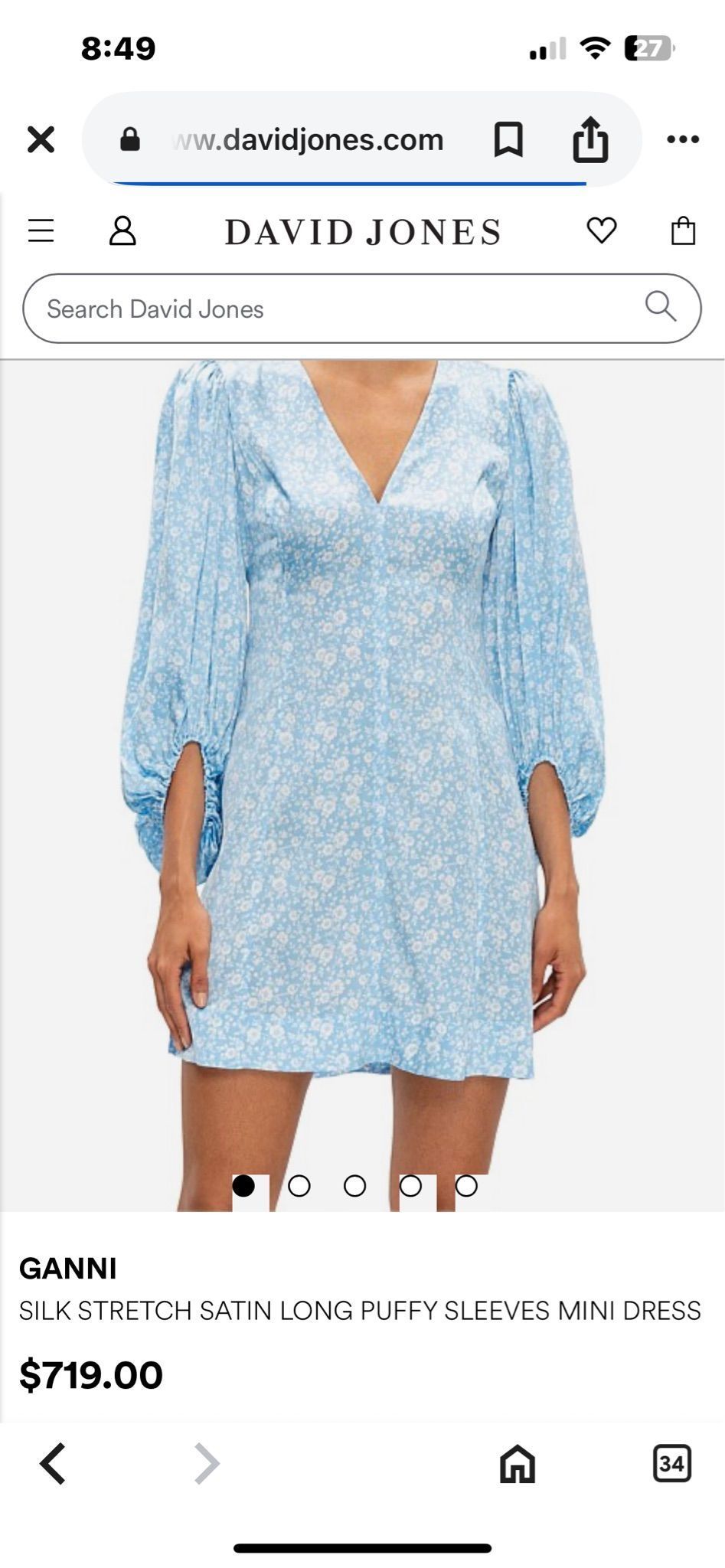Viewport: 725px width, 1568px height.
Task: Tap the davidjones.com address bar
Action: coord(306,139)
